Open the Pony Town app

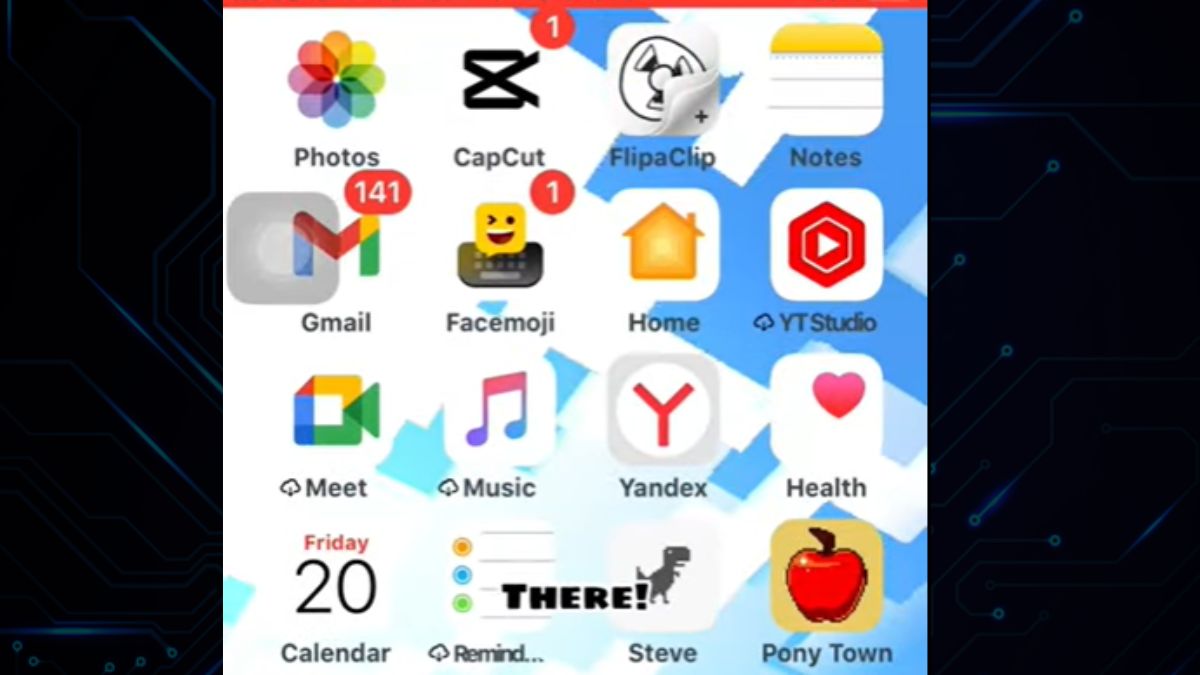[x=826, y=576]
